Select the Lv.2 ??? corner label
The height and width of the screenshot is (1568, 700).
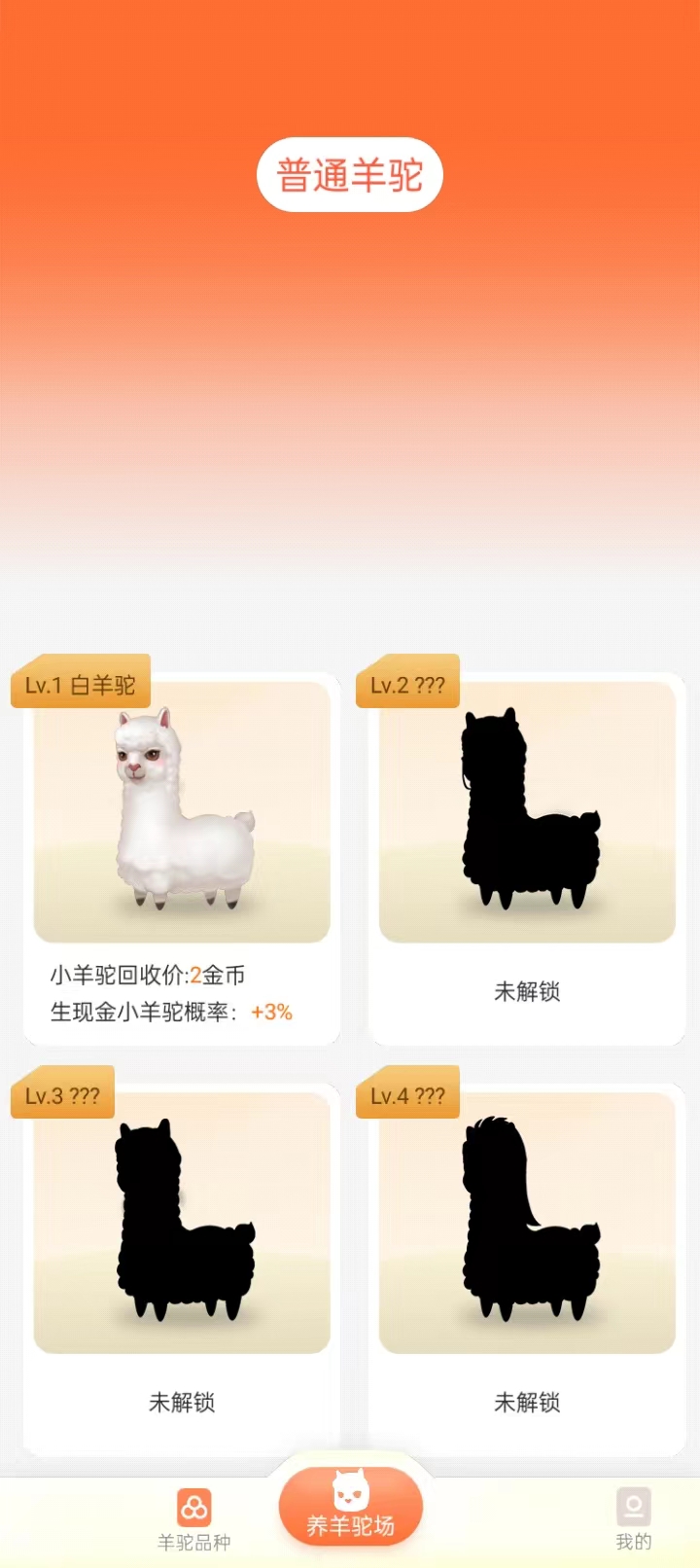(407, 682)
